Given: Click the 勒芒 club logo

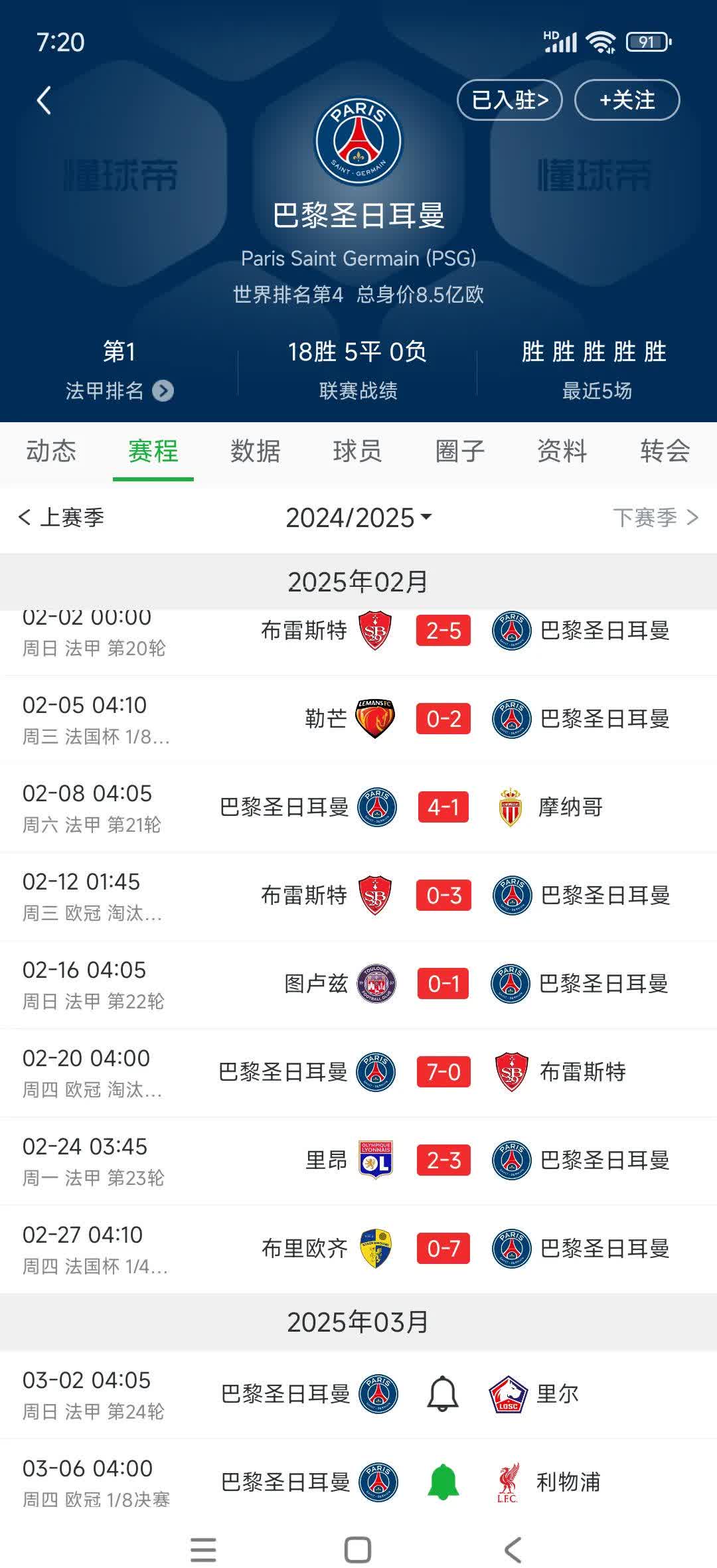Looking at the screenshot, I should pyautogui.click(x=375, y=719).
